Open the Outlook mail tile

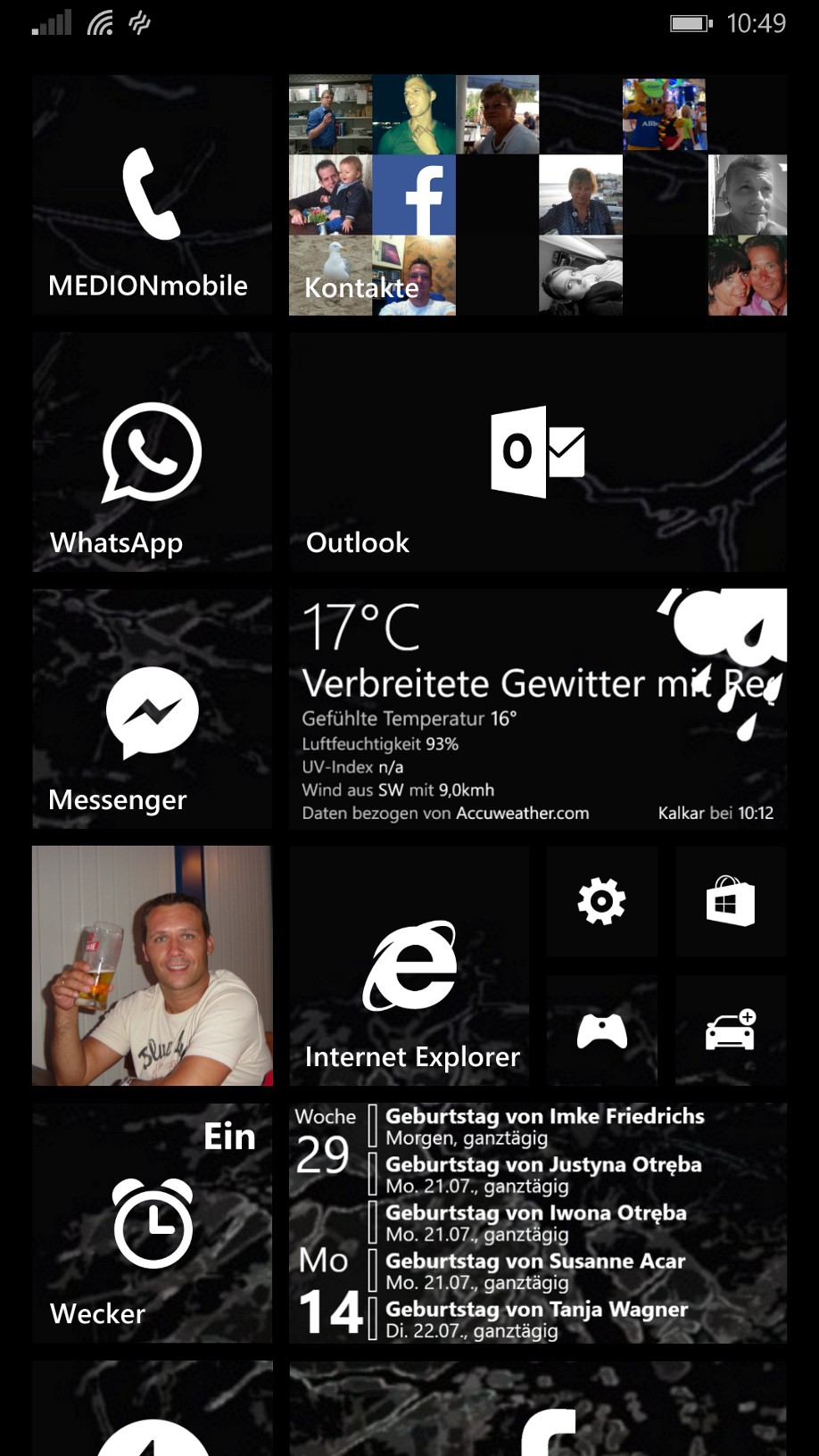pyautogui.click(x=538, y=452)
